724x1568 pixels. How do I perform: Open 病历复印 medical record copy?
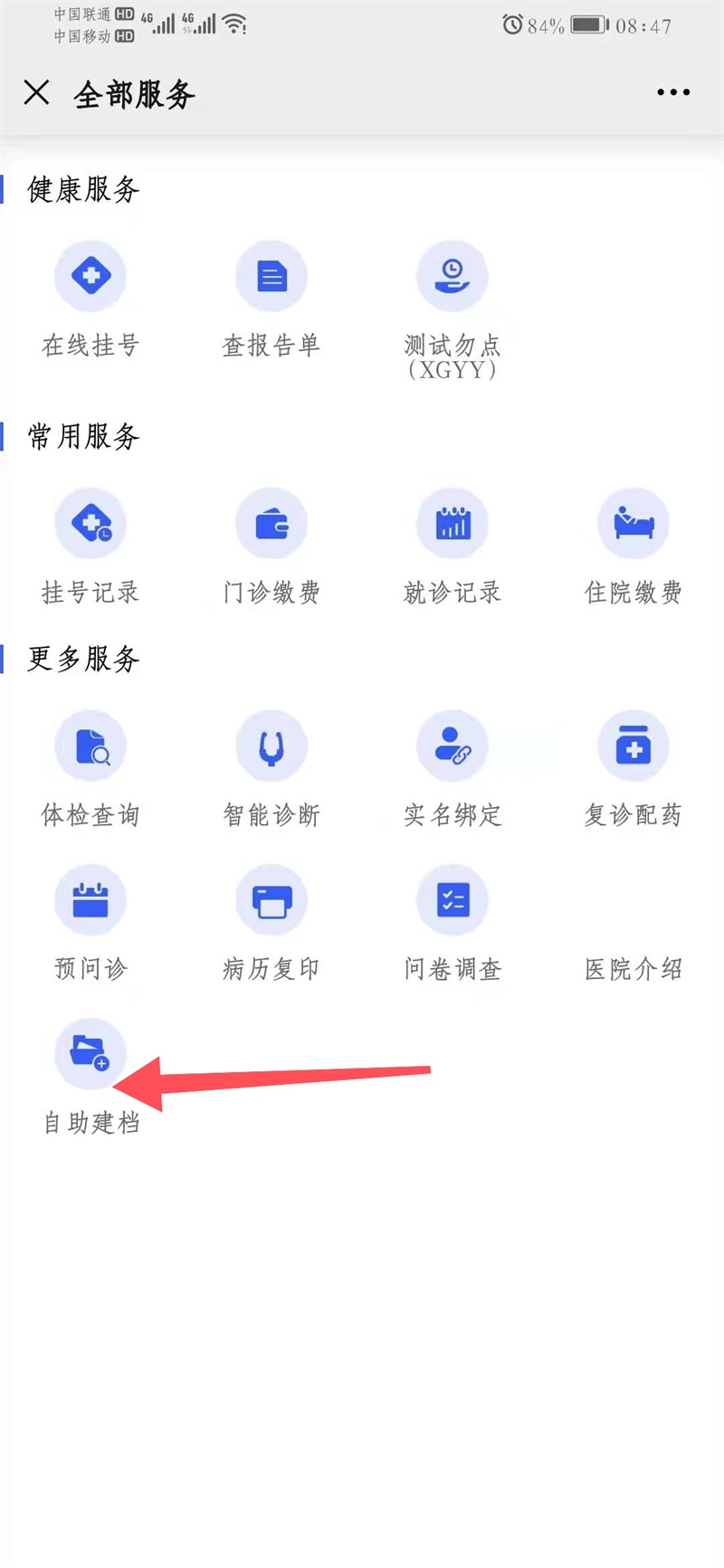[x=271, y=900]
